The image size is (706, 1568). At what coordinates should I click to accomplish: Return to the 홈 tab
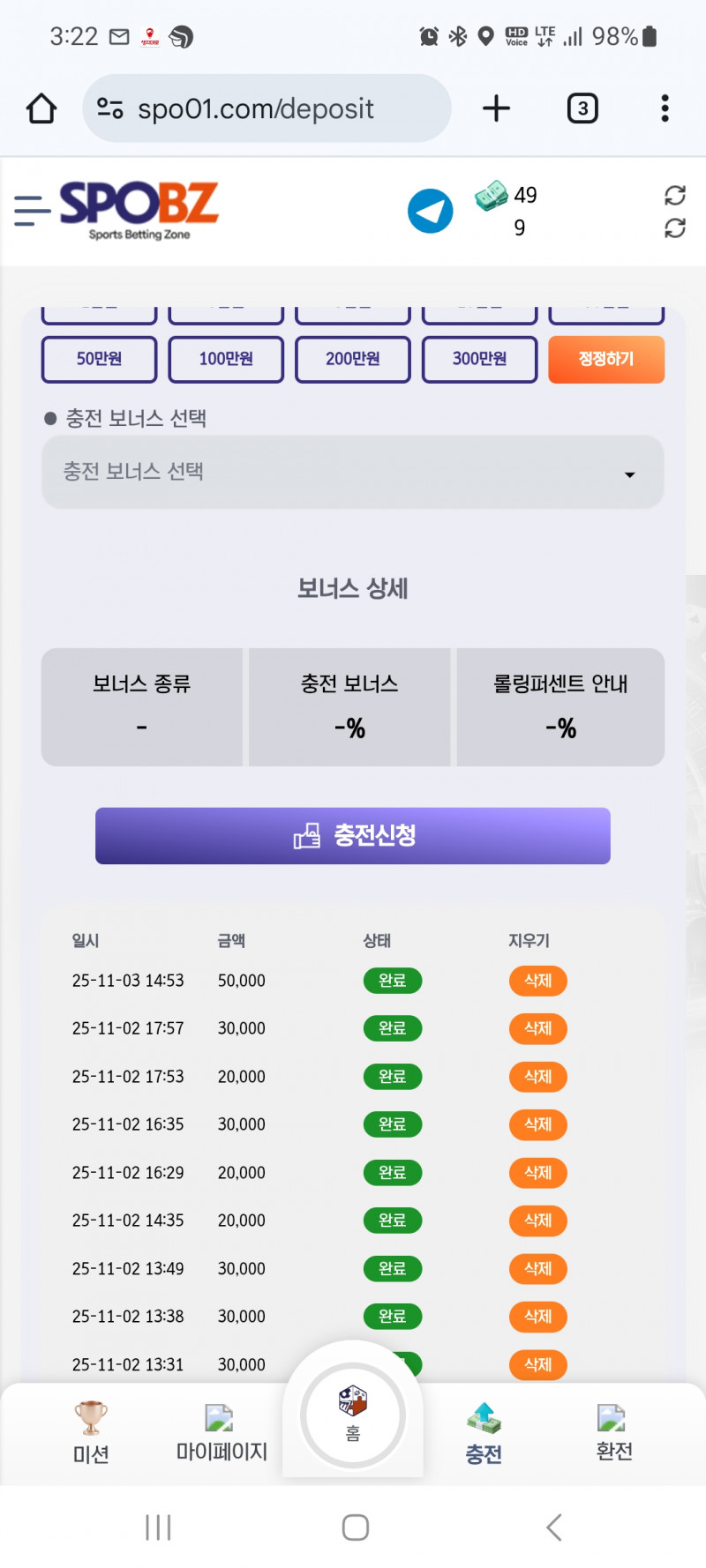coord(352,1415)
